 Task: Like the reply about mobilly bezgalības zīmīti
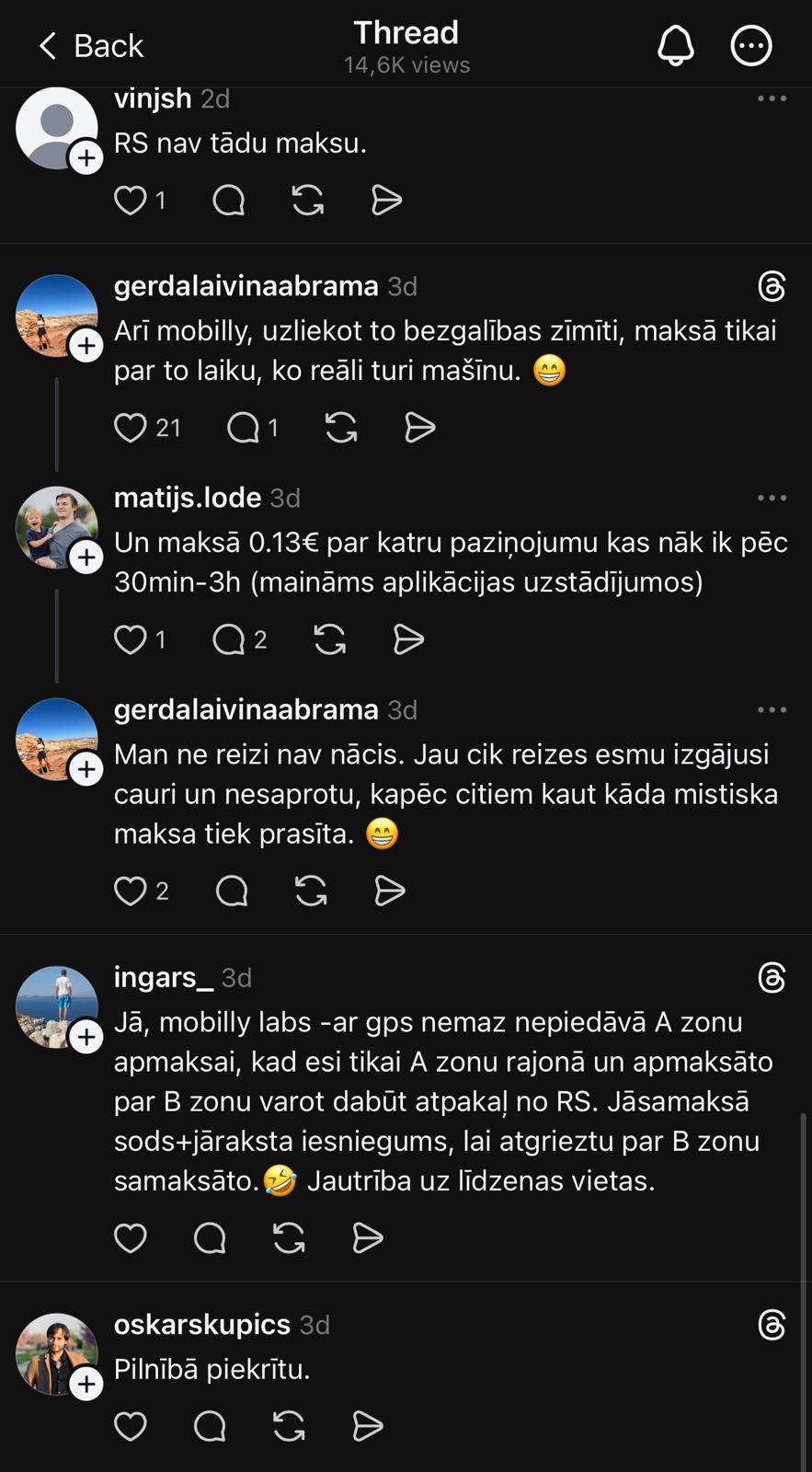131,427
